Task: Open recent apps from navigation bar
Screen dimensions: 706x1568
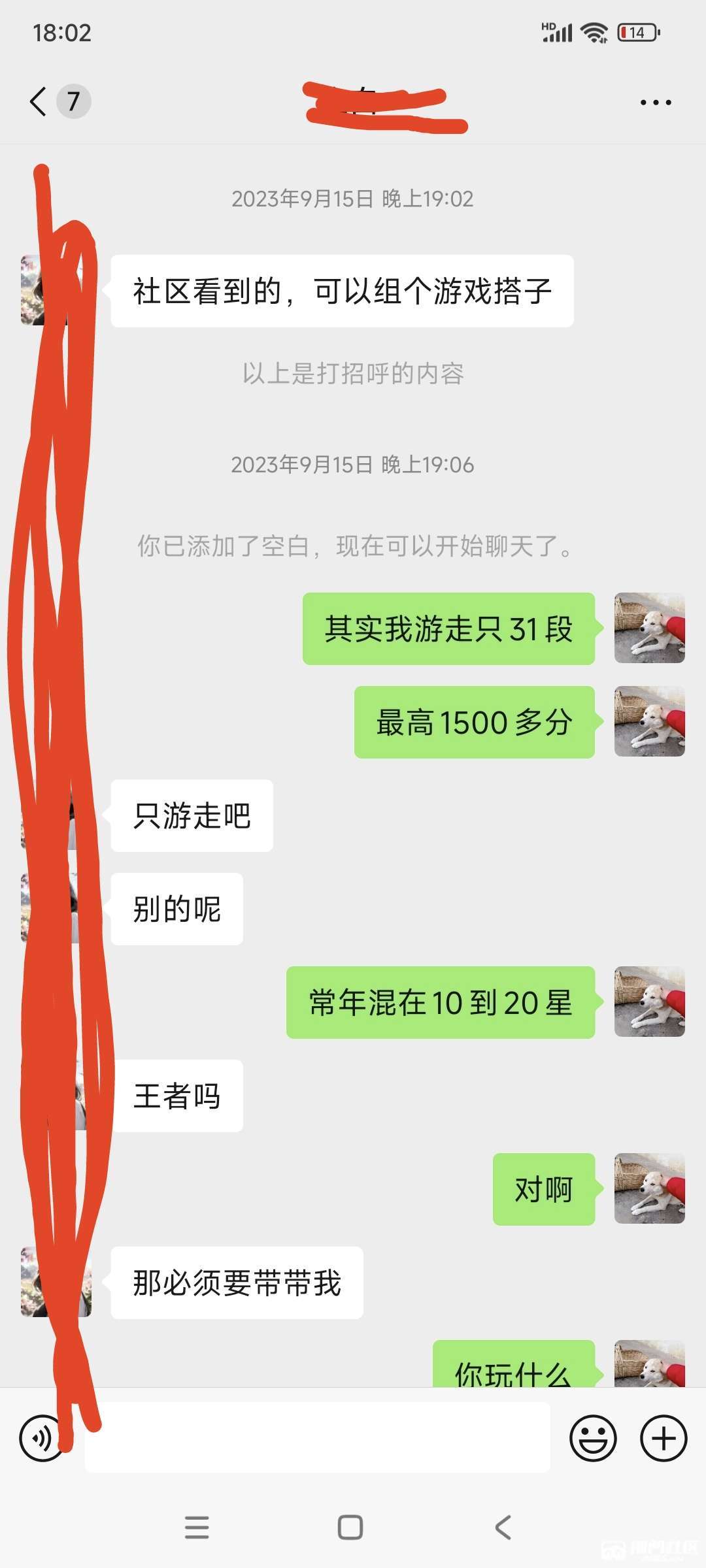Action: coord(197,1527)
